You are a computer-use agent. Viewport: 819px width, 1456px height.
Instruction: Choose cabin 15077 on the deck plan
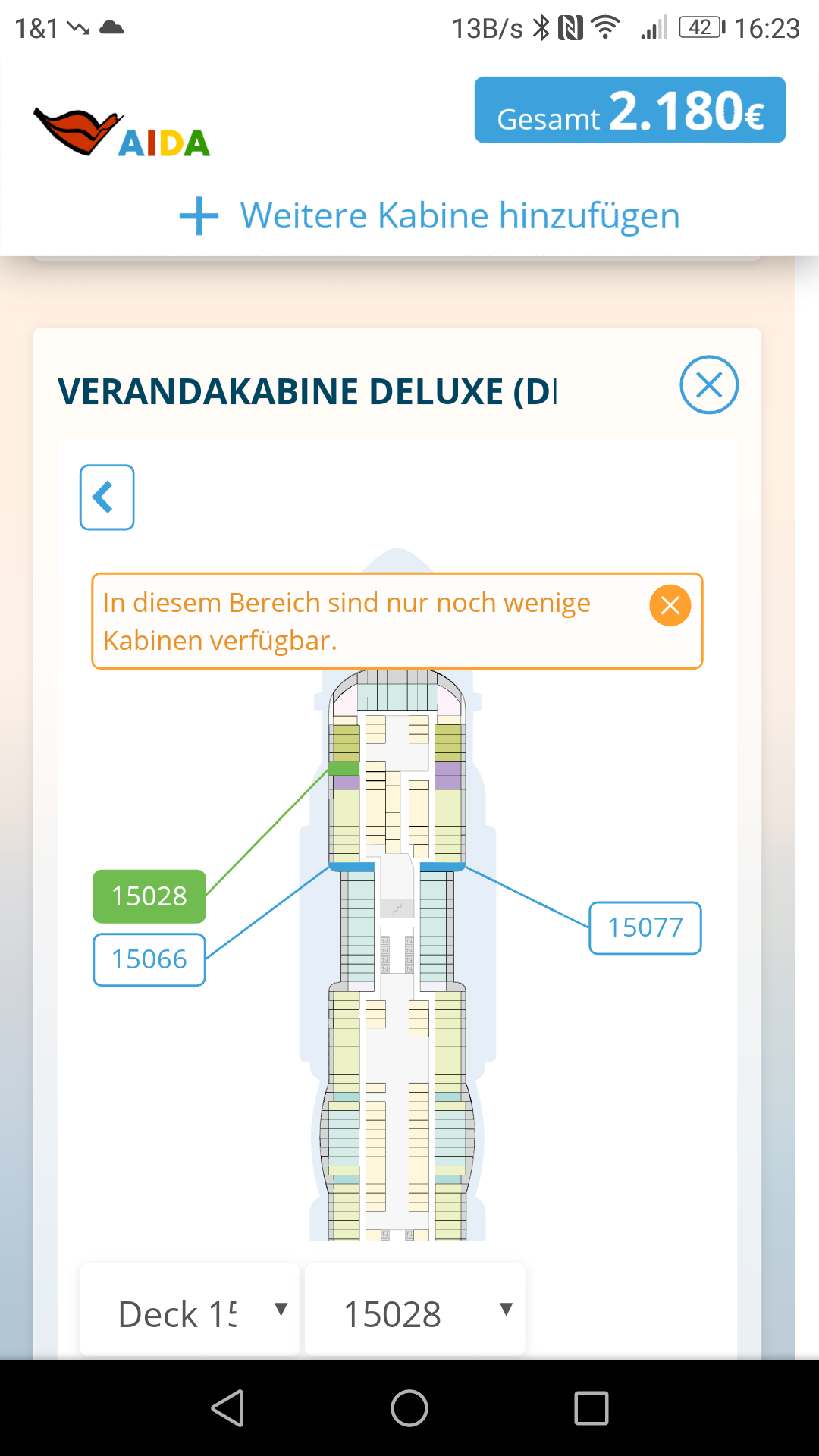click(x=645, y=927)
